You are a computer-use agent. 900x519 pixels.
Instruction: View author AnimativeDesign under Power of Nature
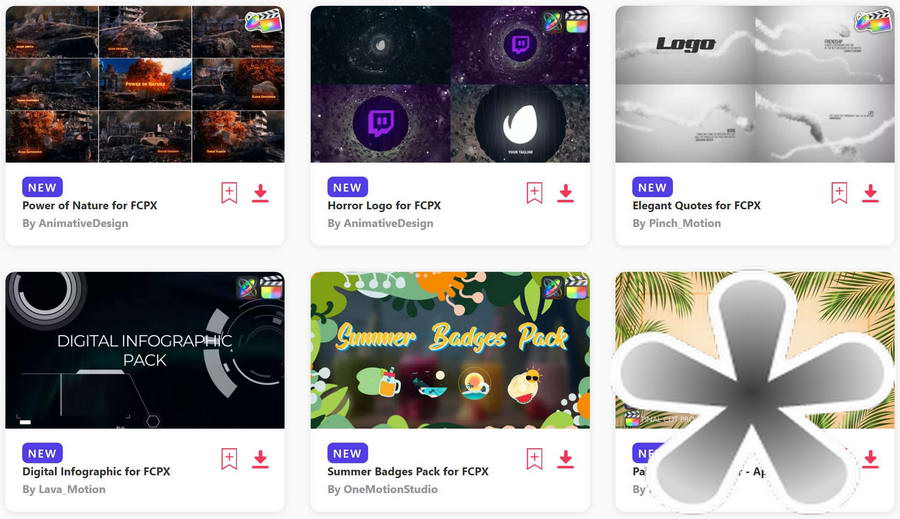click(x=84, y=223)
